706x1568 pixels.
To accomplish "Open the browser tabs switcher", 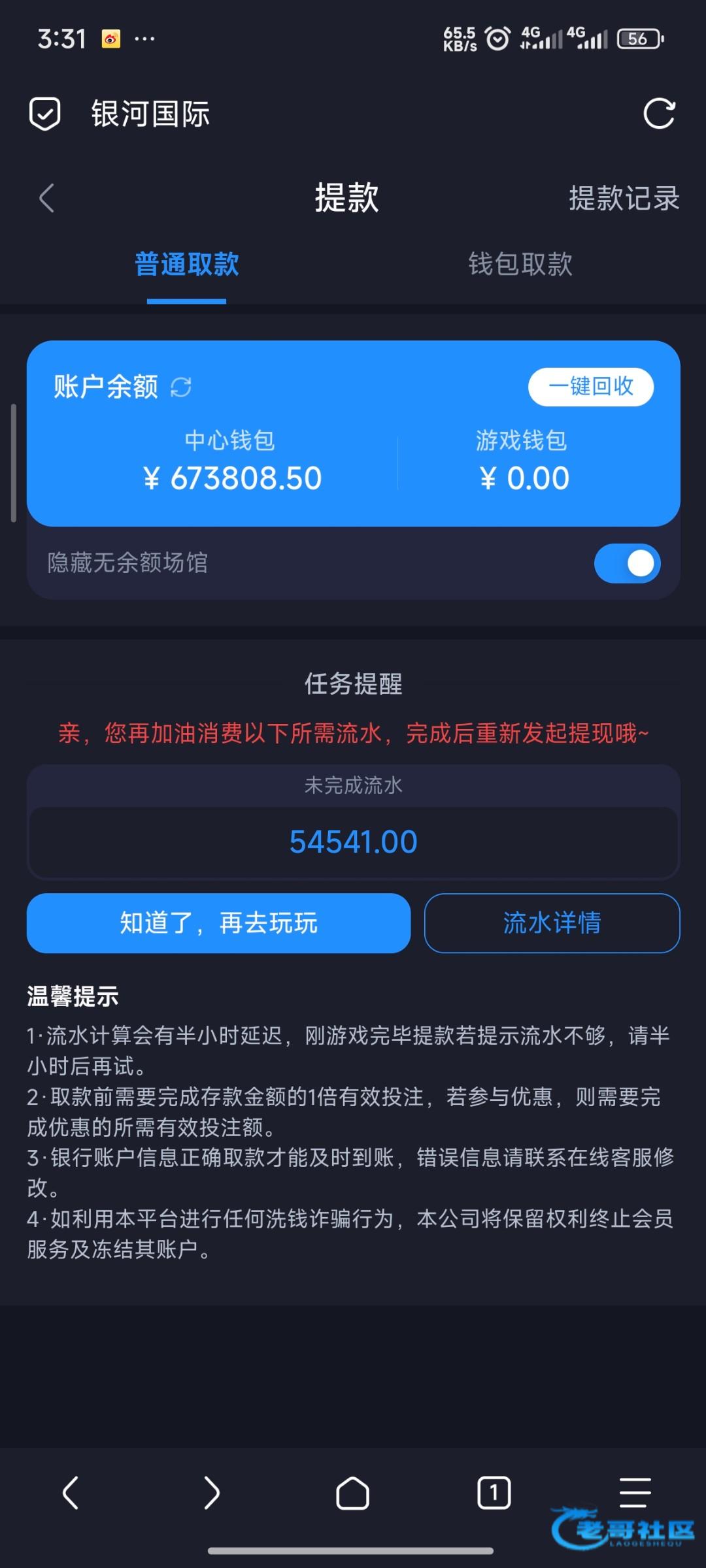I will click(494, 1493).
